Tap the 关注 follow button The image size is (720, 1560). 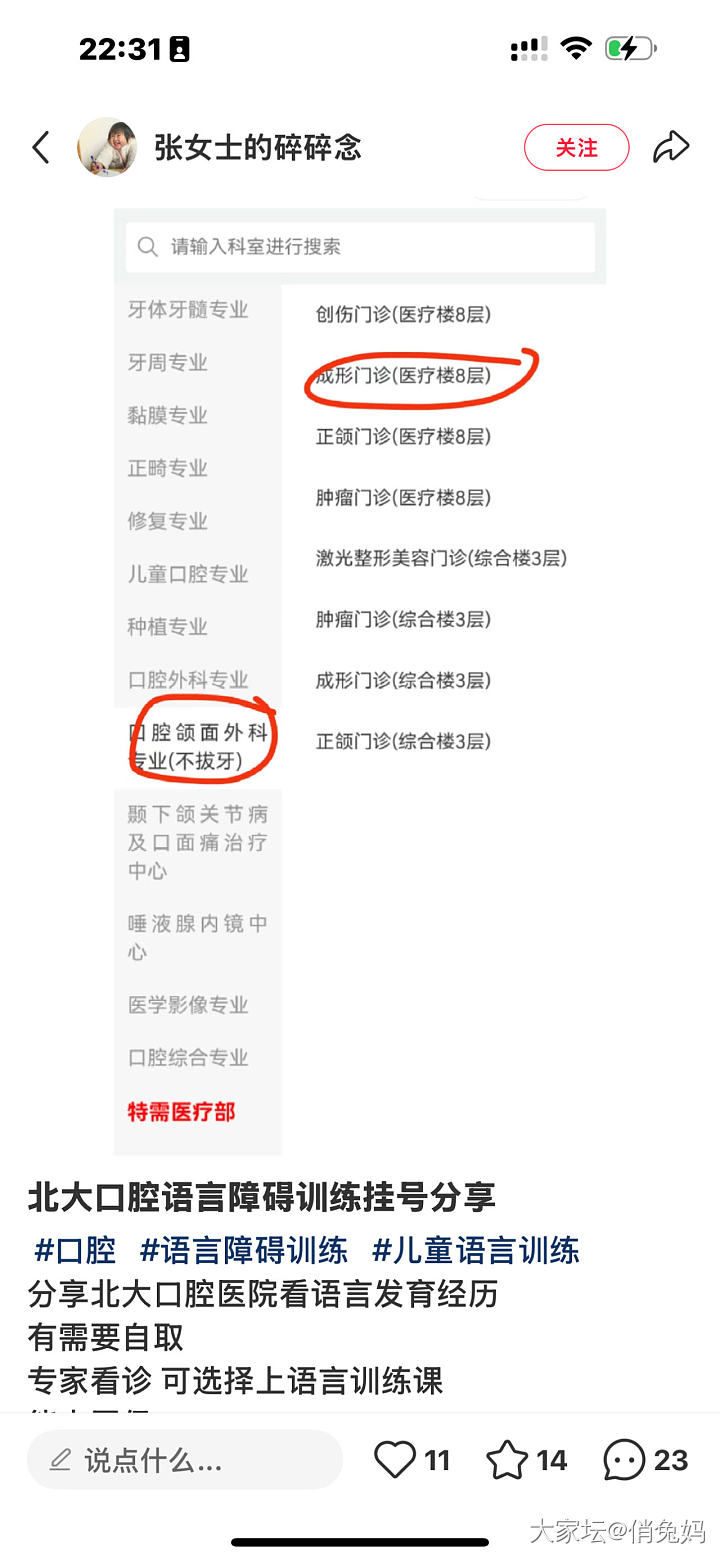pos(576,148)
